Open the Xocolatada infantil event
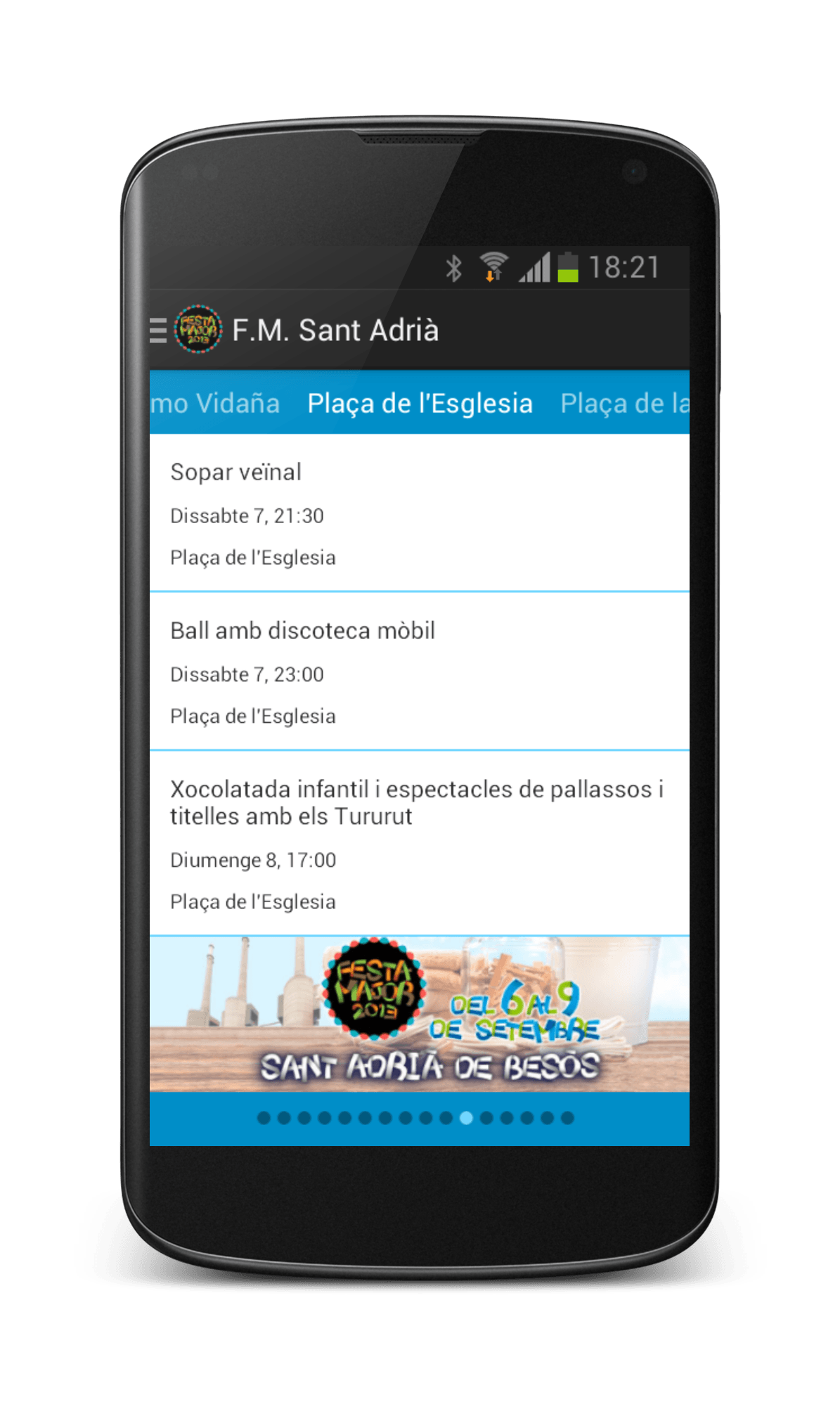 (x=420, y=844)
